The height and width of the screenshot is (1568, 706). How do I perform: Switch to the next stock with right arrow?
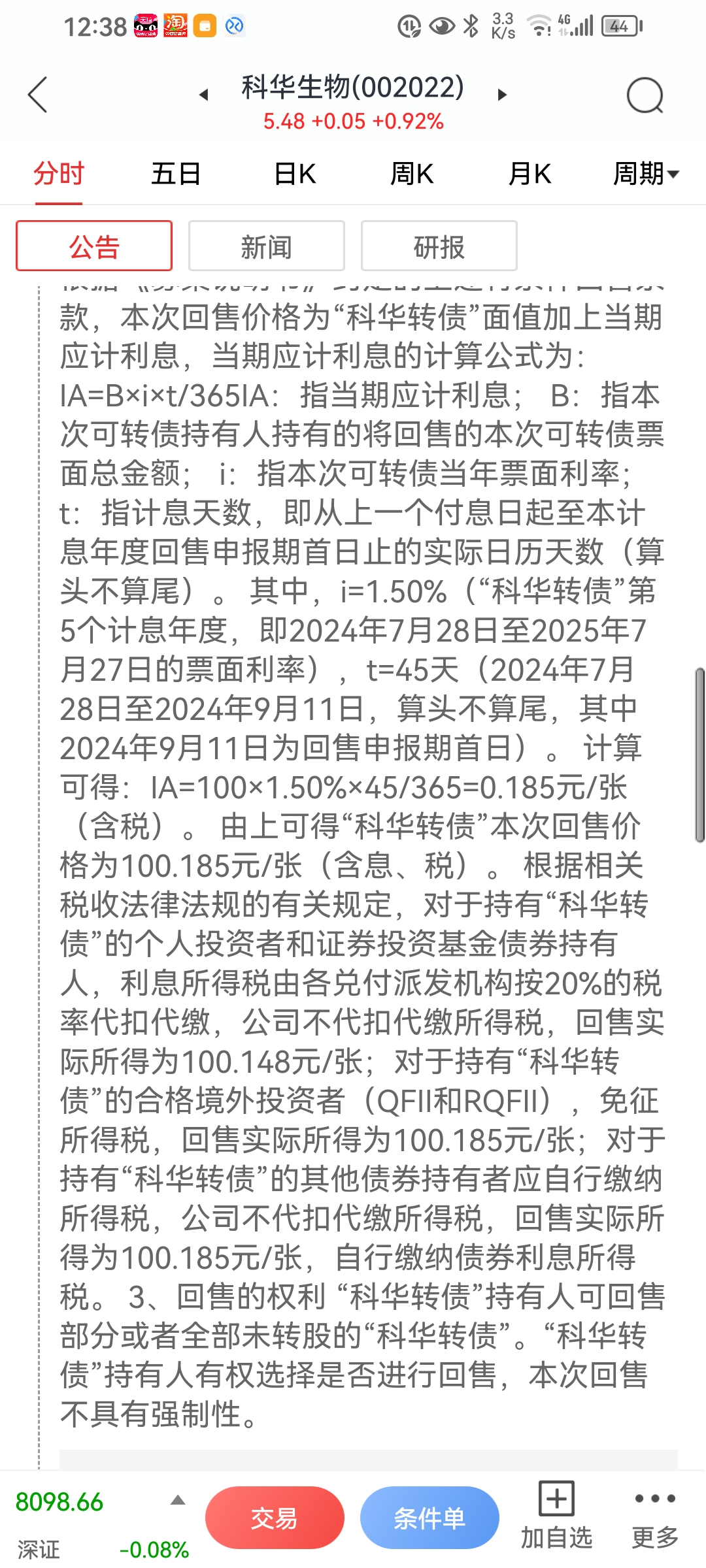[x=502, y=95]
